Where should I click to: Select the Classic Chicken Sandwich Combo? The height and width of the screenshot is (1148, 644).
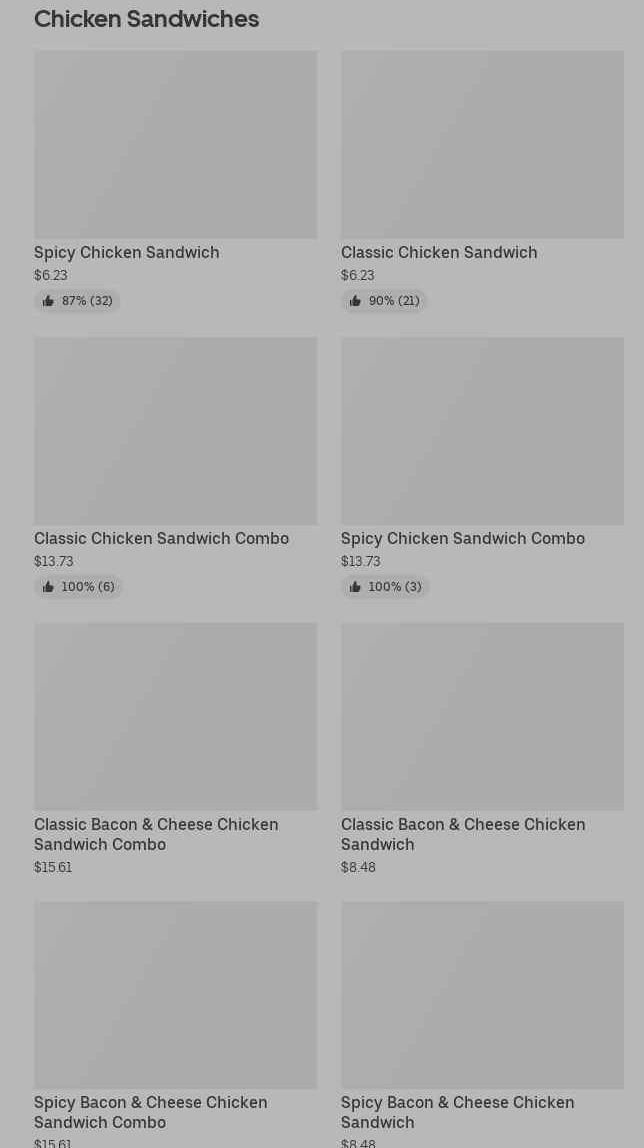(175, 431)
